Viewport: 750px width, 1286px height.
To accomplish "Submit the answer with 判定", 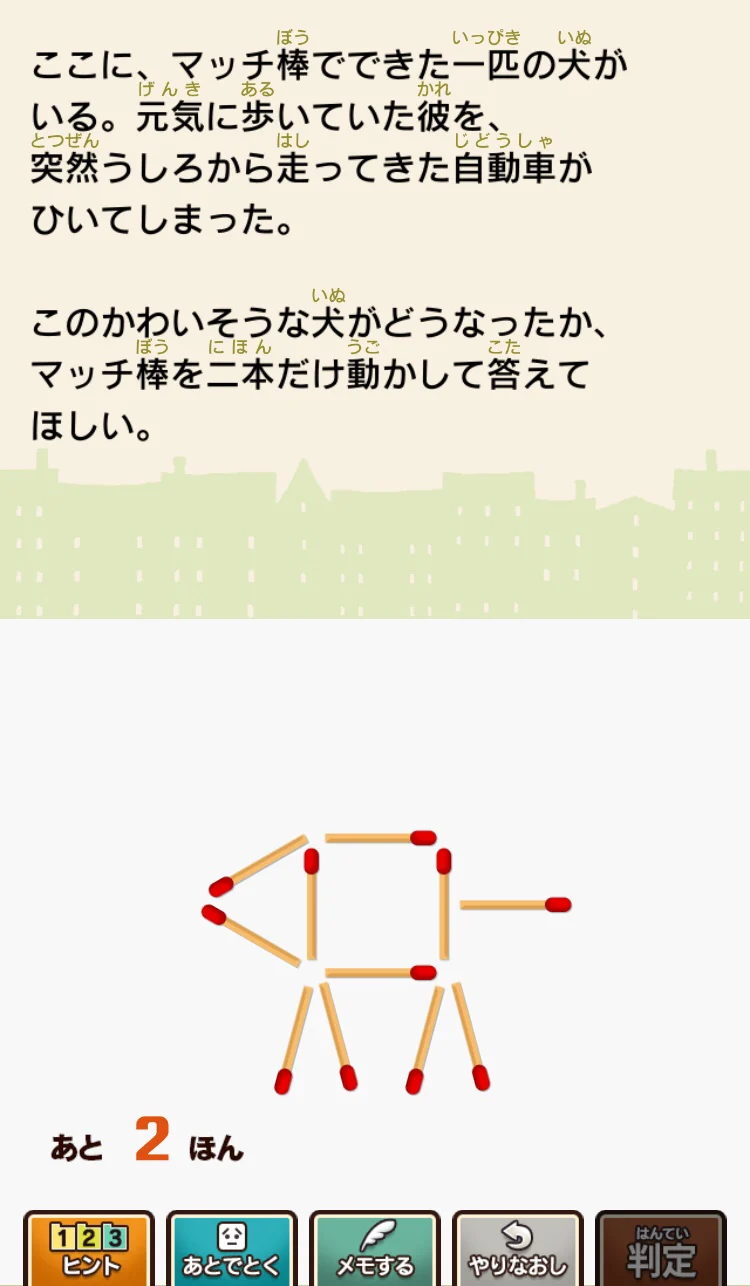I will (x=661, y=1248).
